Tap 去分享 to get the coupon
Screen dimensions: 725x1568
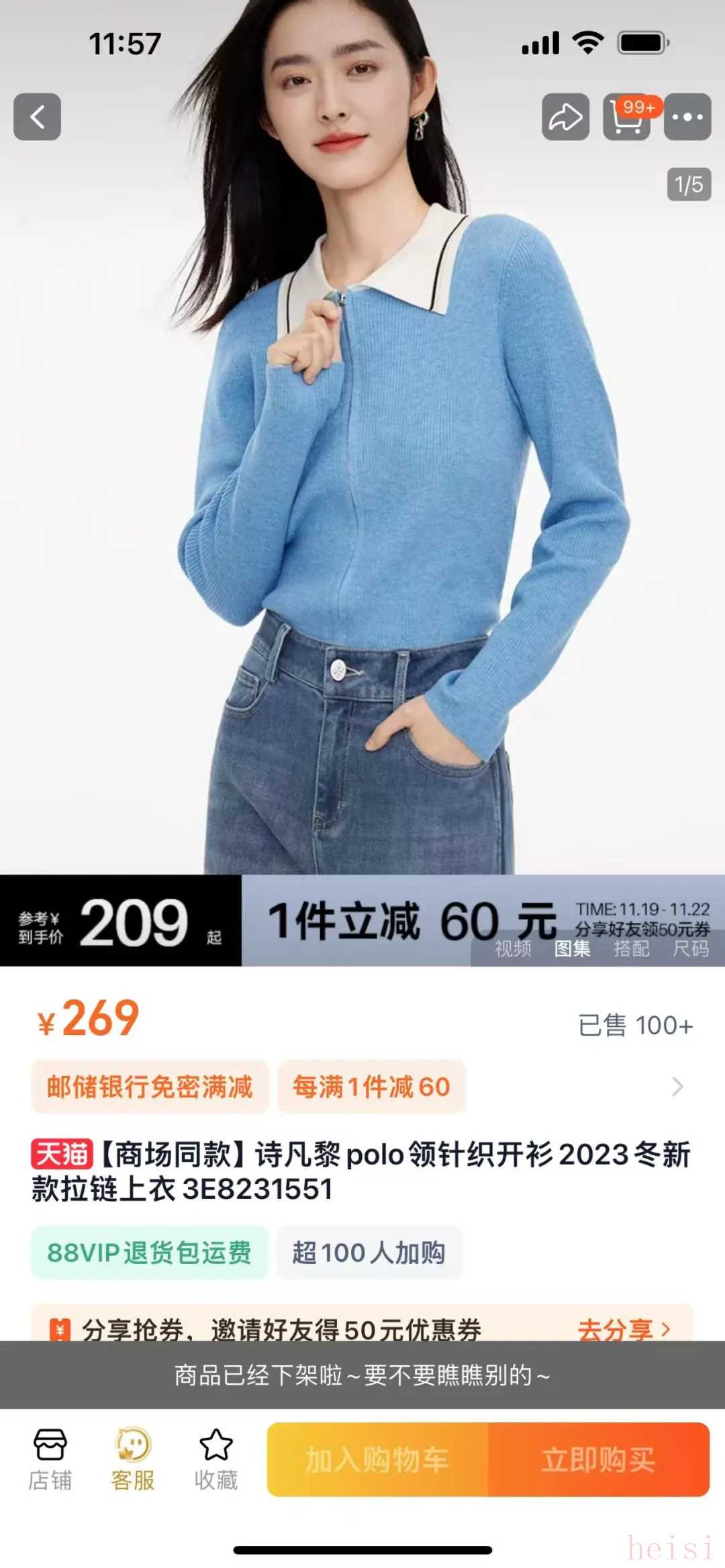tap(624, 1328)
